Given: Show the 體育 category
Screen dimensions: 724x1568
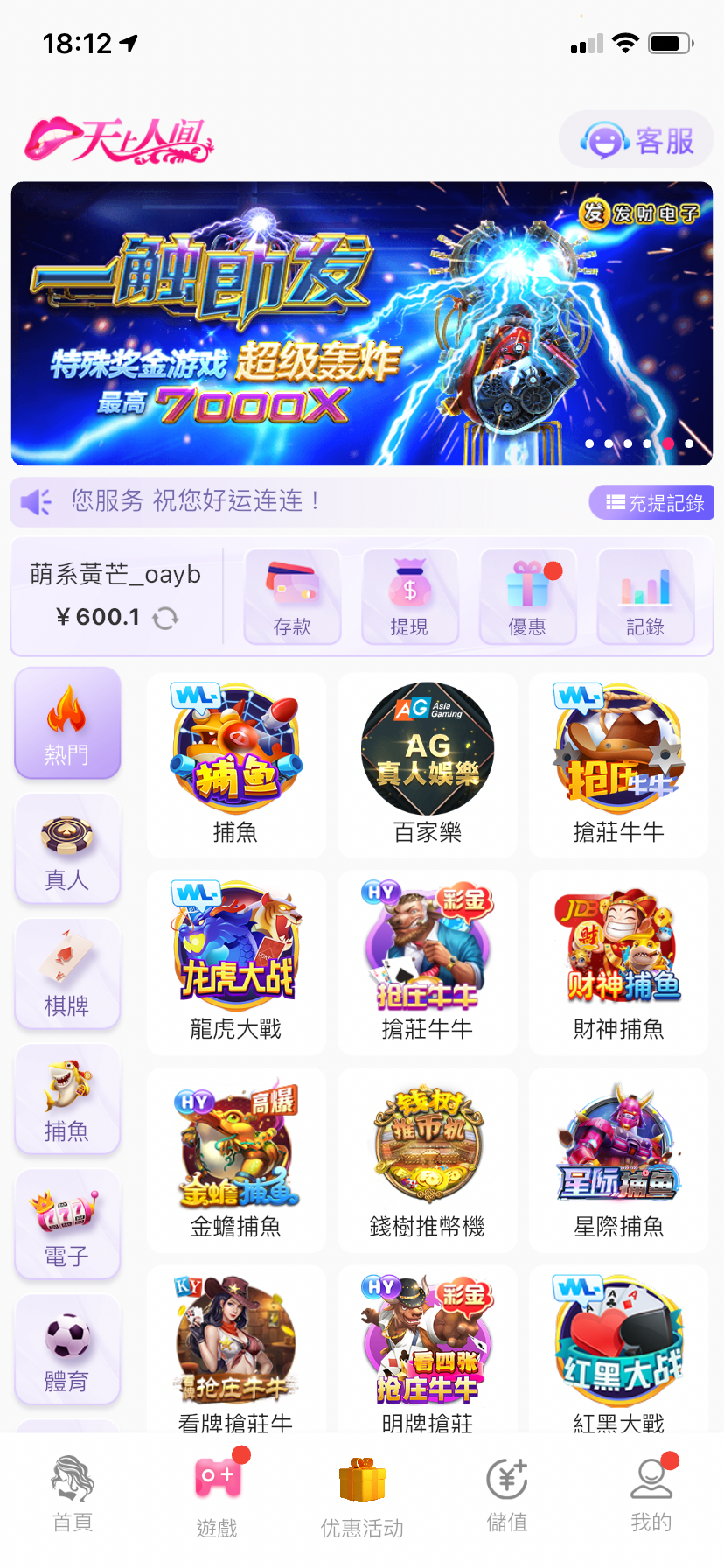Looking at the screenshot, I should [67, 1350].
